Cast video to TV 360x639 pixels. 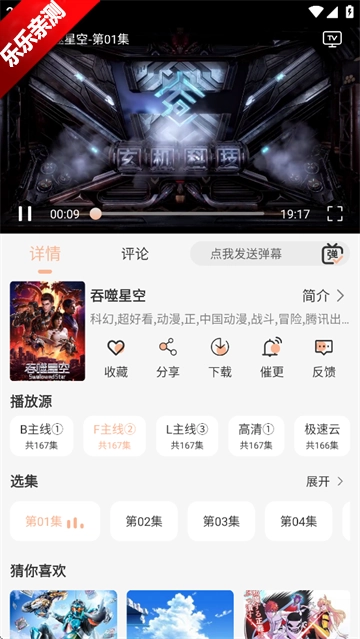point(332,39)
